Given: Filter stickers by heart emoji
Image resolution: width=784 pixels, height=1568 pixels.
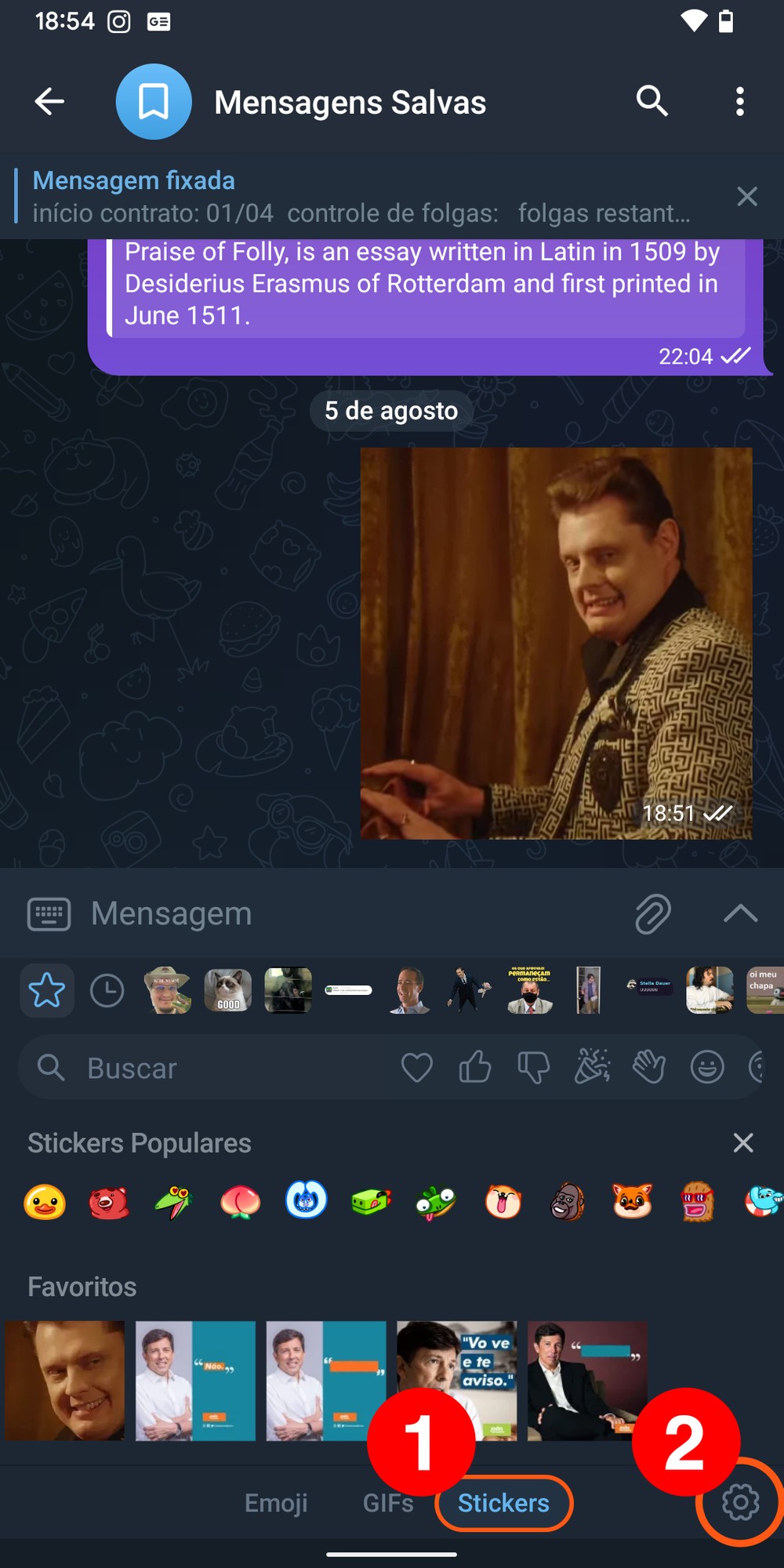Looking at the screenshot, I should tap(416, 1068).
